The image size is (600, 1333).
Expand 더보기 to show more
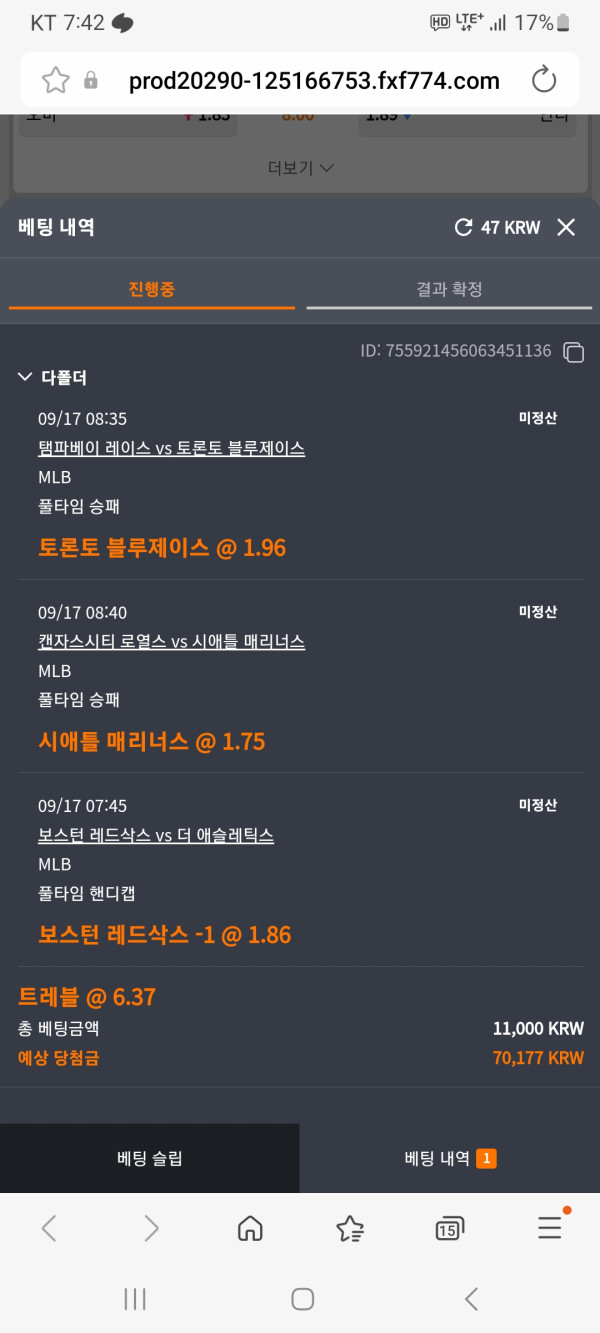click(x=300, y=168)
